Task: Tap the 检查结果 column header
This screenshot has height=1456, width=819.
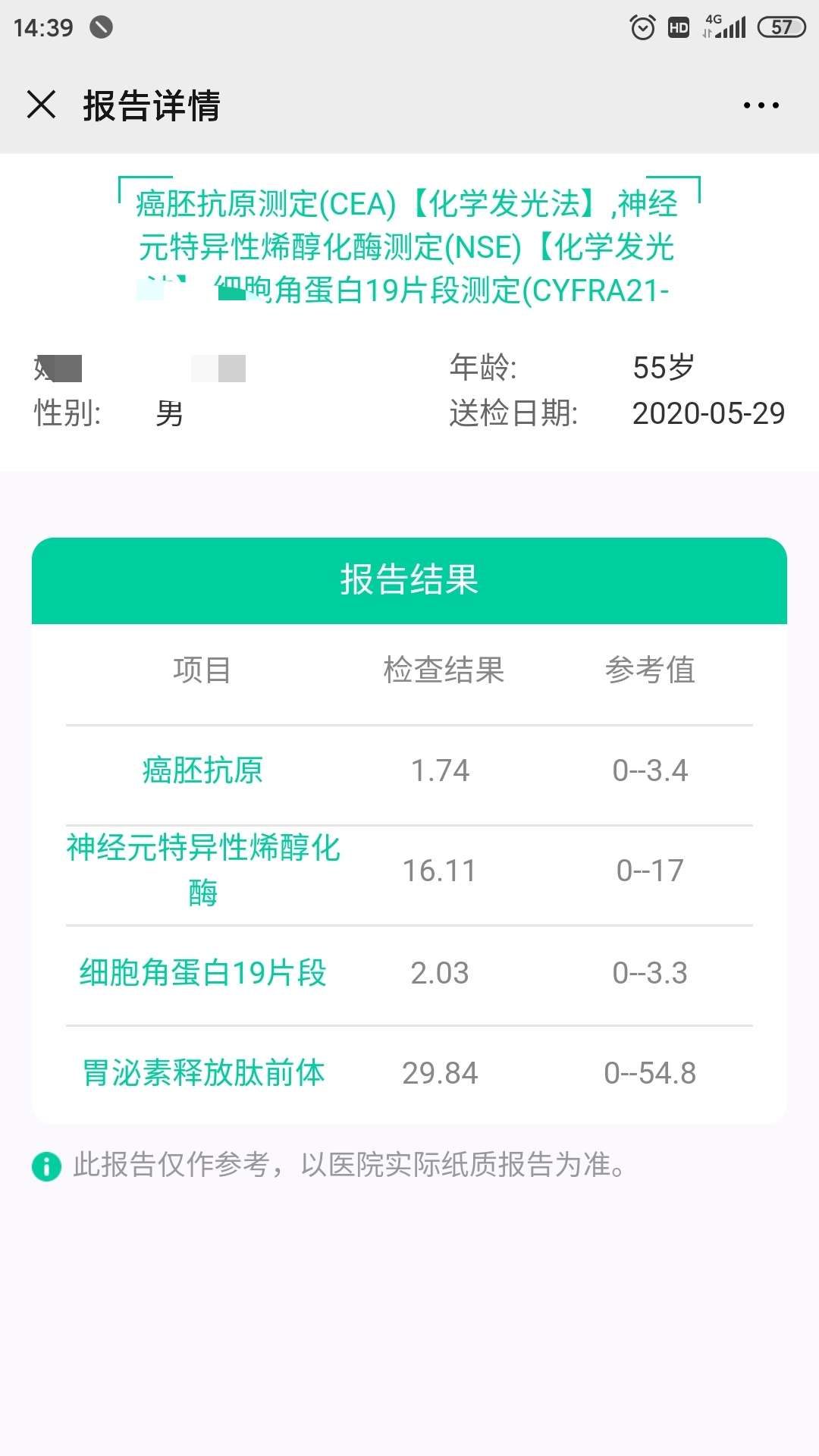Action: (442, 669)
